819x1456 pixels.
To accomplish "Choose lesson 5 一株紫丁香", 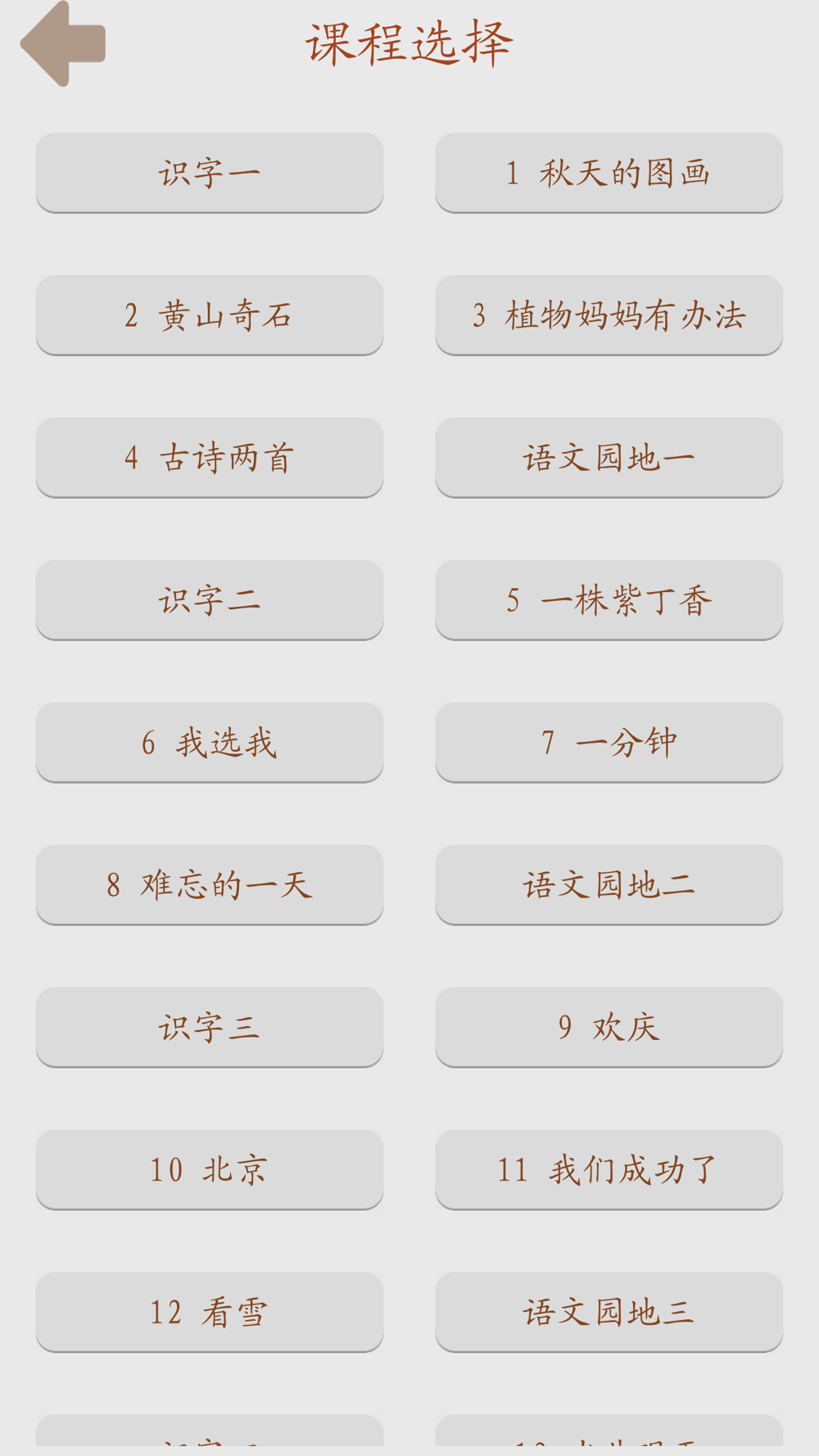I will pyautogui.click(x=609, y=600).
